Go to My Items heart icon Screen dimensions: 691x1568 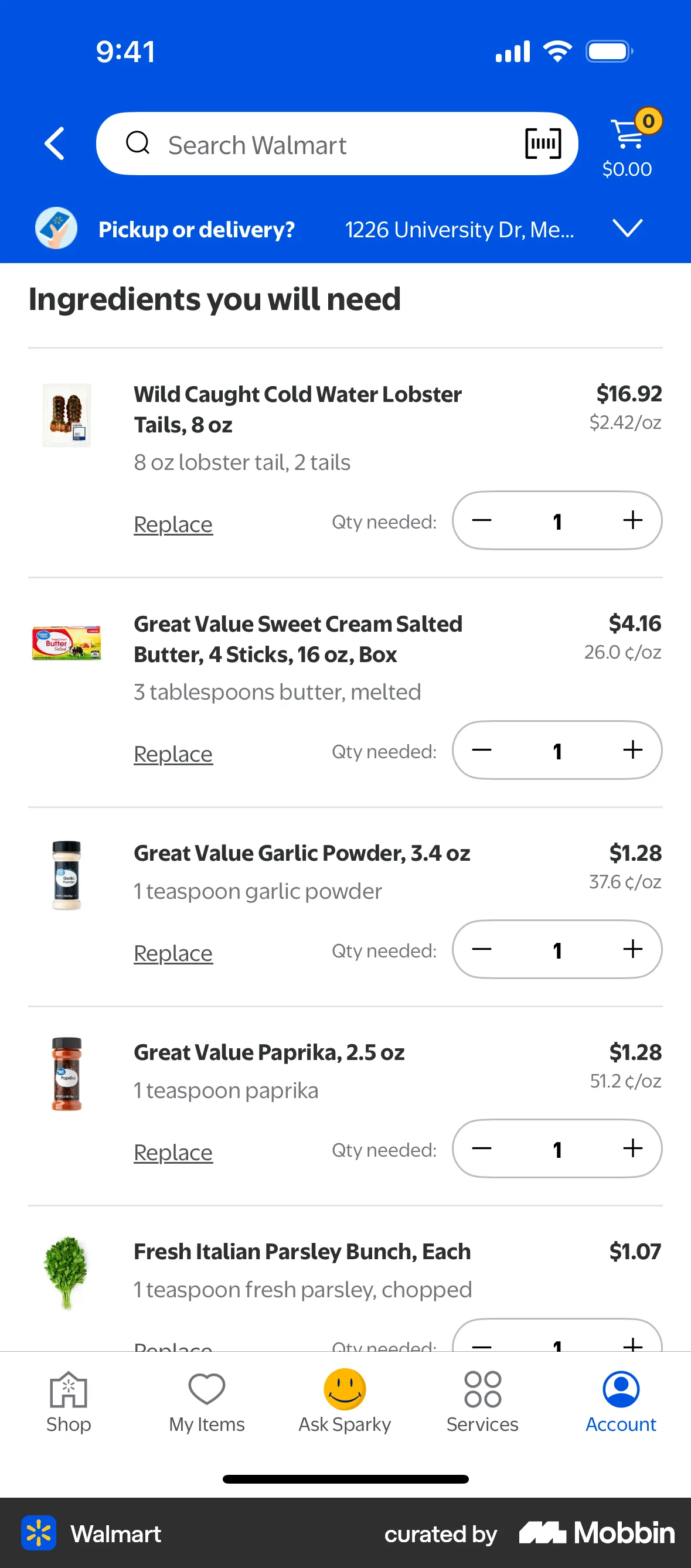click(206, 1390)
